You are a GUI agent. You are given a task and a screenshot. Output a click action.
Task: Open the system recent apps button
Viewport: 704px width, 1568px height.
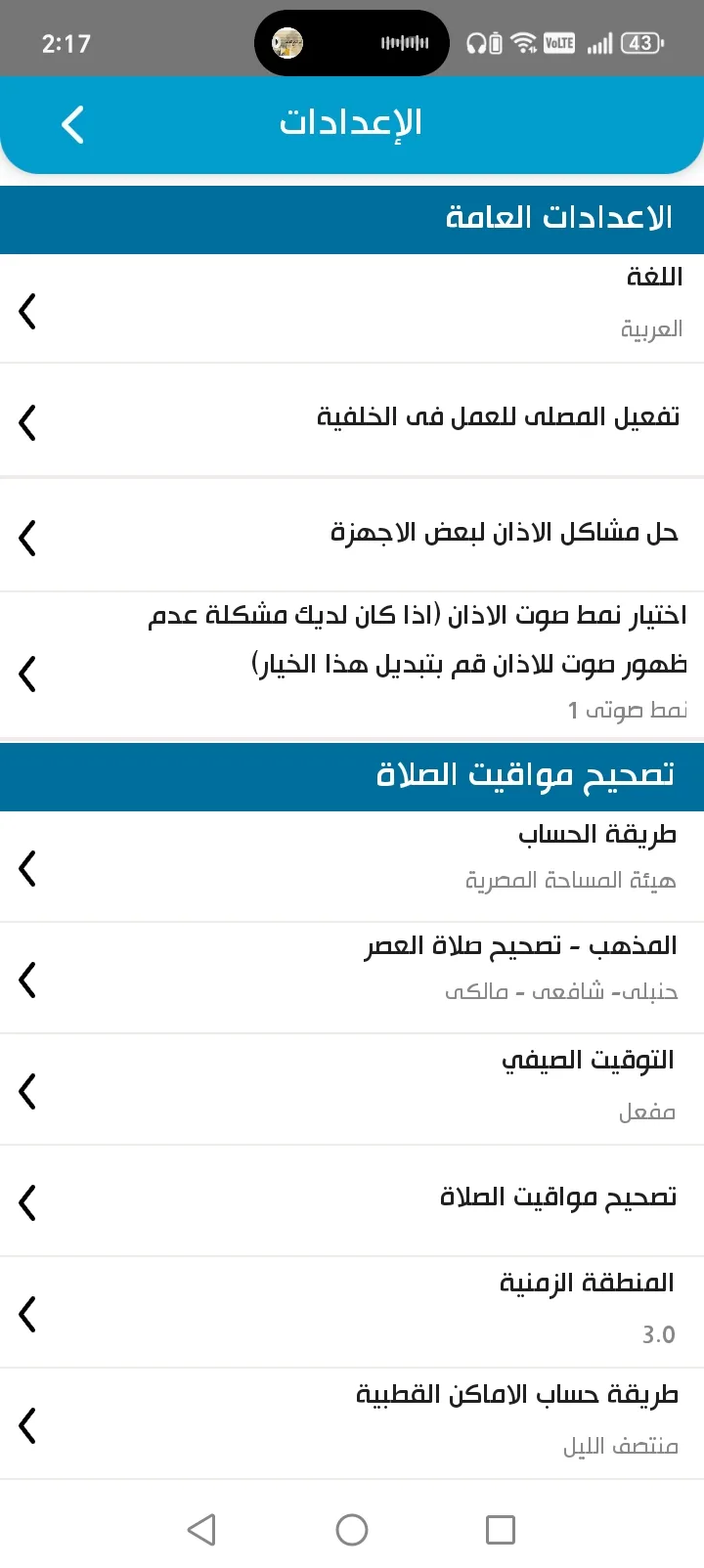(501, 1530)
